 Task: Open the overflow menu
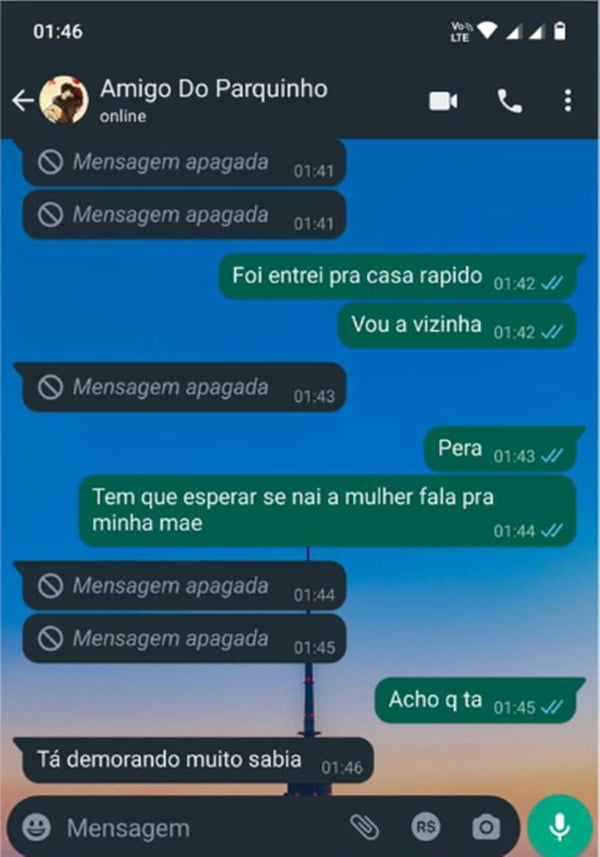pyautogui.click(x=568, y=101)
